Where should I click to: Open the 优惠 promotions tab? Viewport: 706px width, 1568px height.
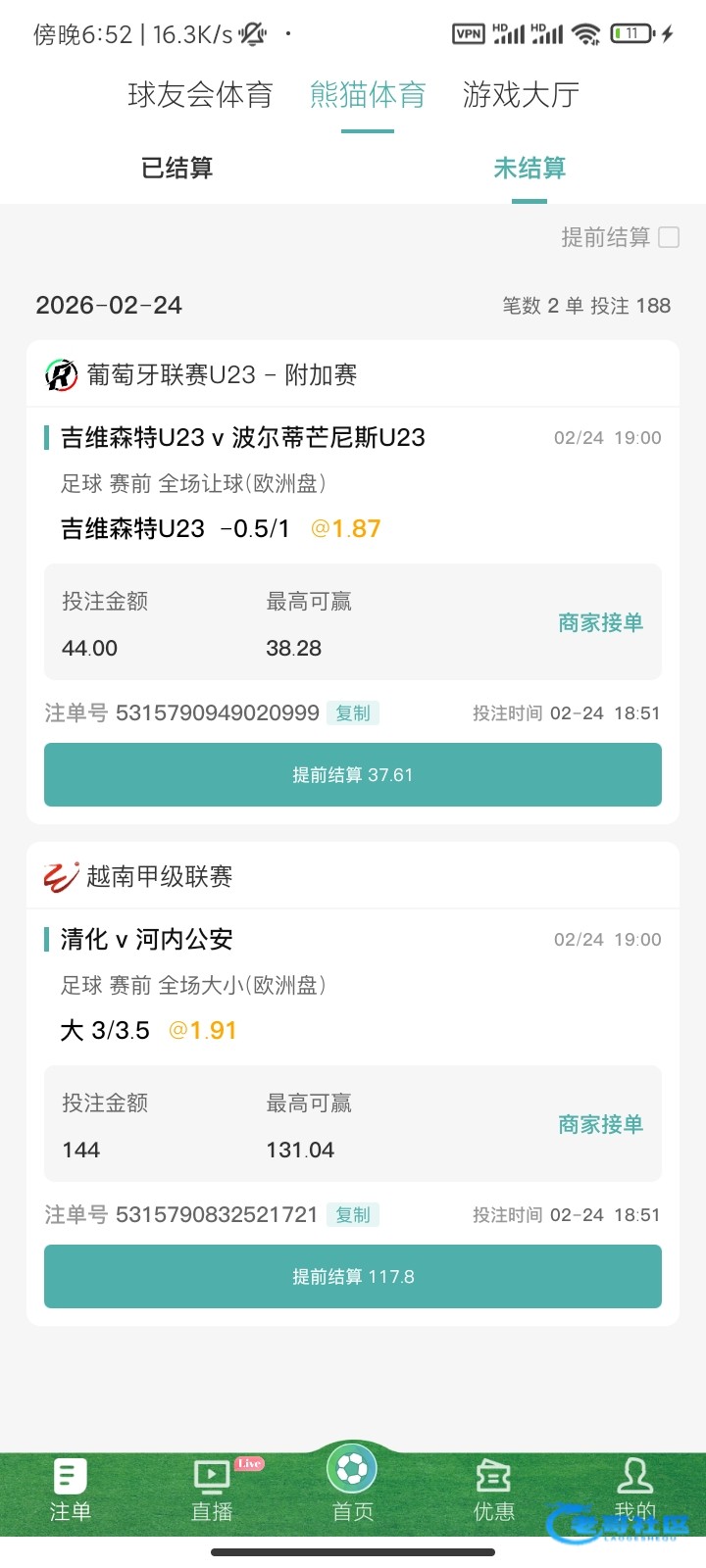[x=494, y=1490]
